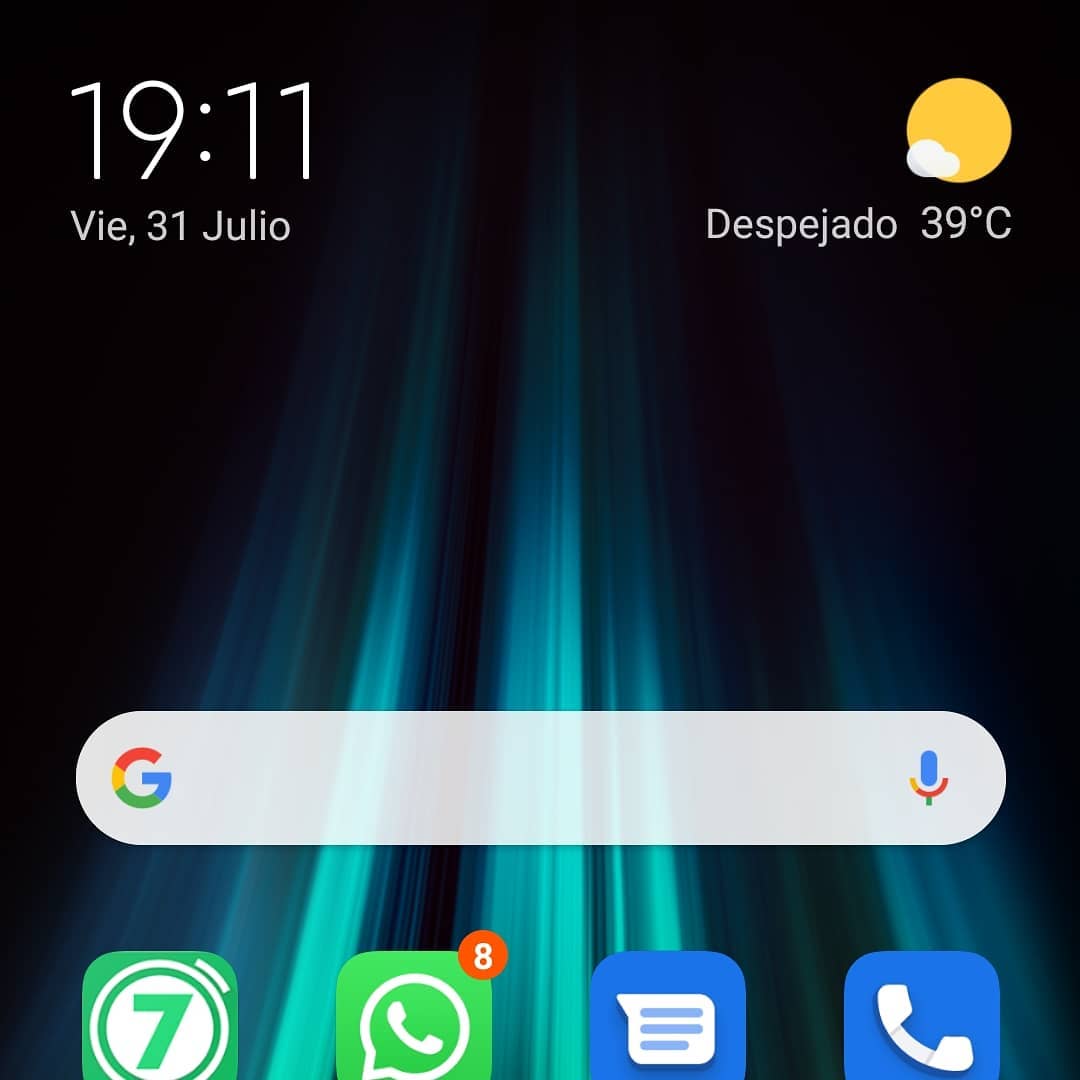Open the green Seven workout app

[160, 1020]
